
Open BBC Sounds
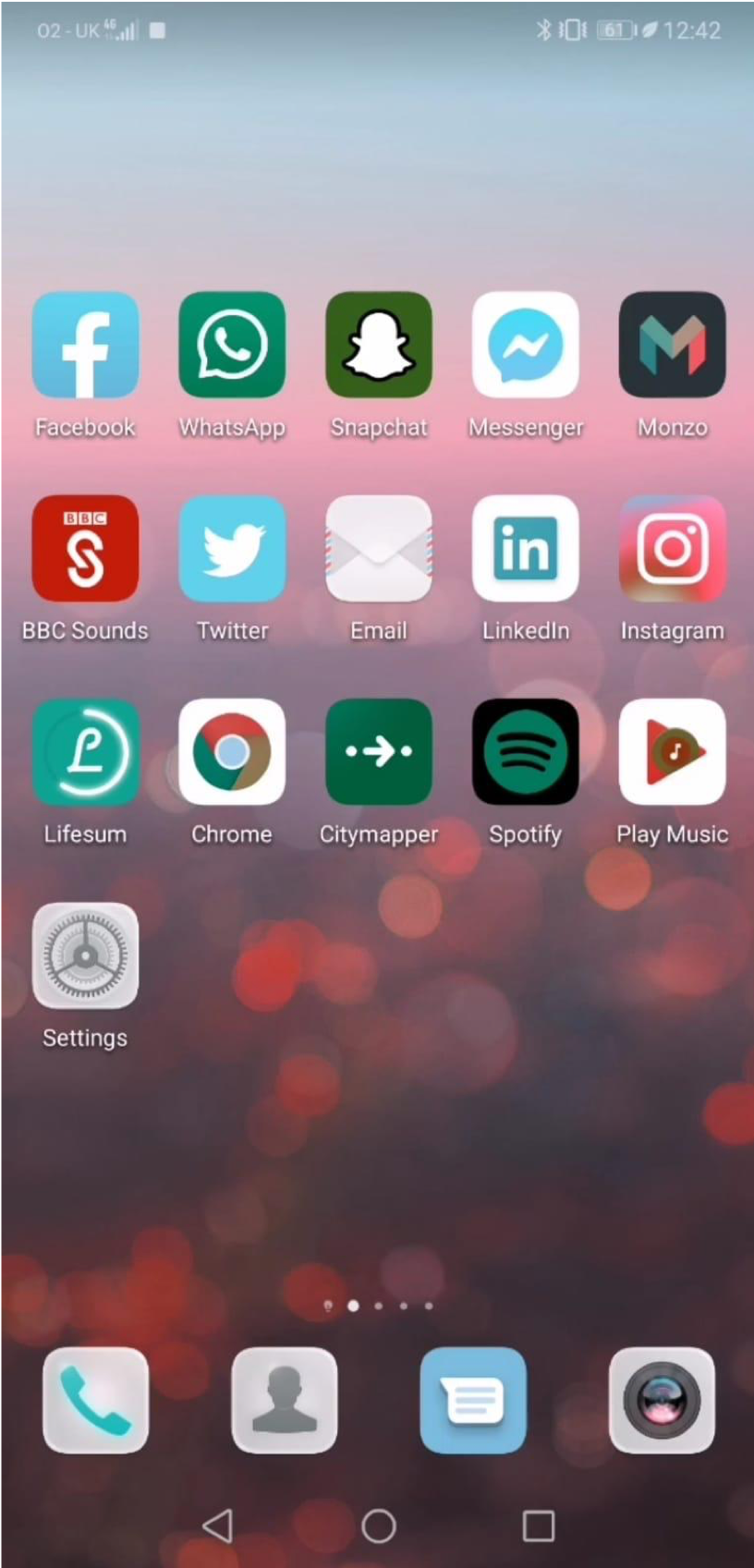(x=85, y=548)
